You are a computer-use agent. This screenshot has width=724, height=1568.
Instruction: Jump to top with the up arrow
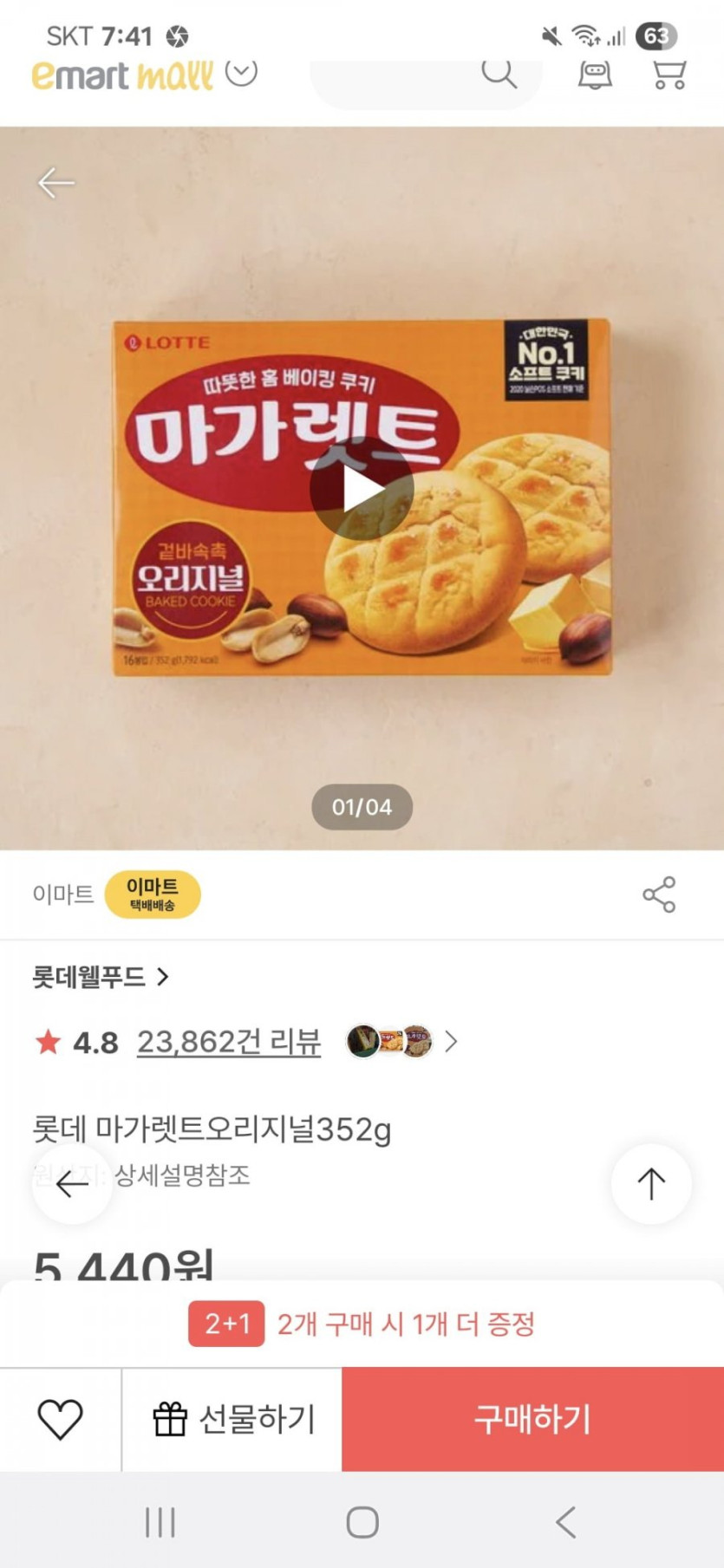651,1183
